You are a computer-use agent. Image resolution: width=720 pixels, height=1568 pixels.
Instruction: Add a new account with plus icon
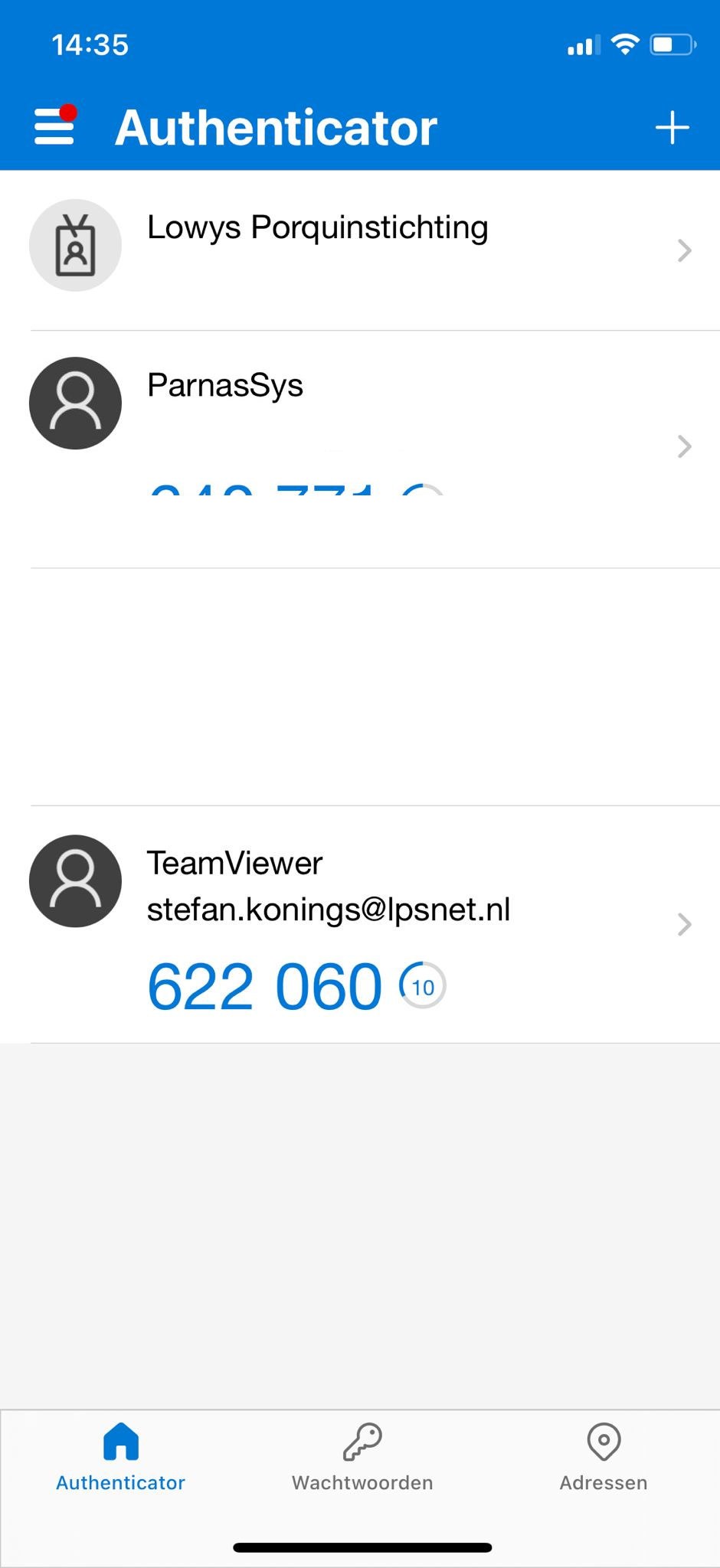(672, 127)
